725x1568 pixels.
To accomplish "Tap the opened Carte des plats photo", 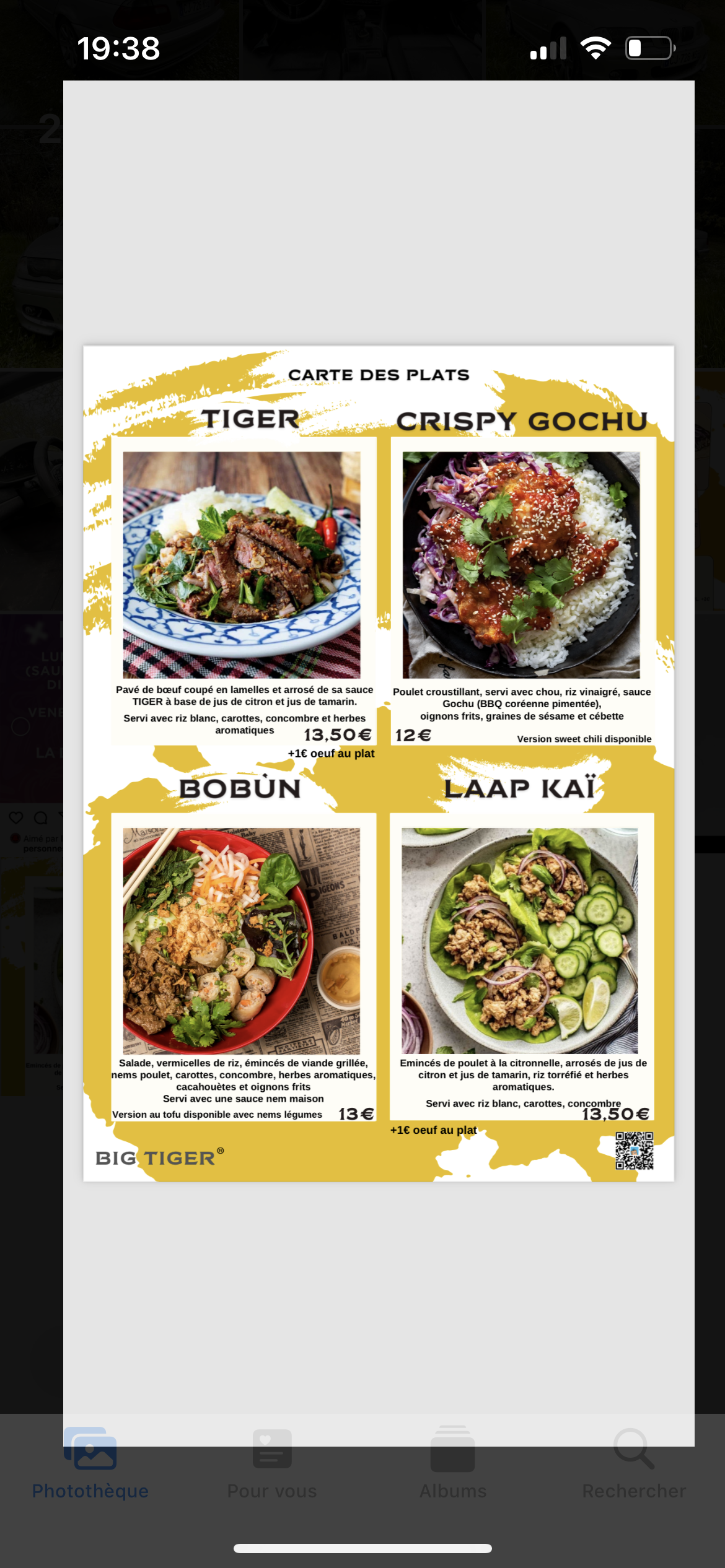I will [379, 763].
